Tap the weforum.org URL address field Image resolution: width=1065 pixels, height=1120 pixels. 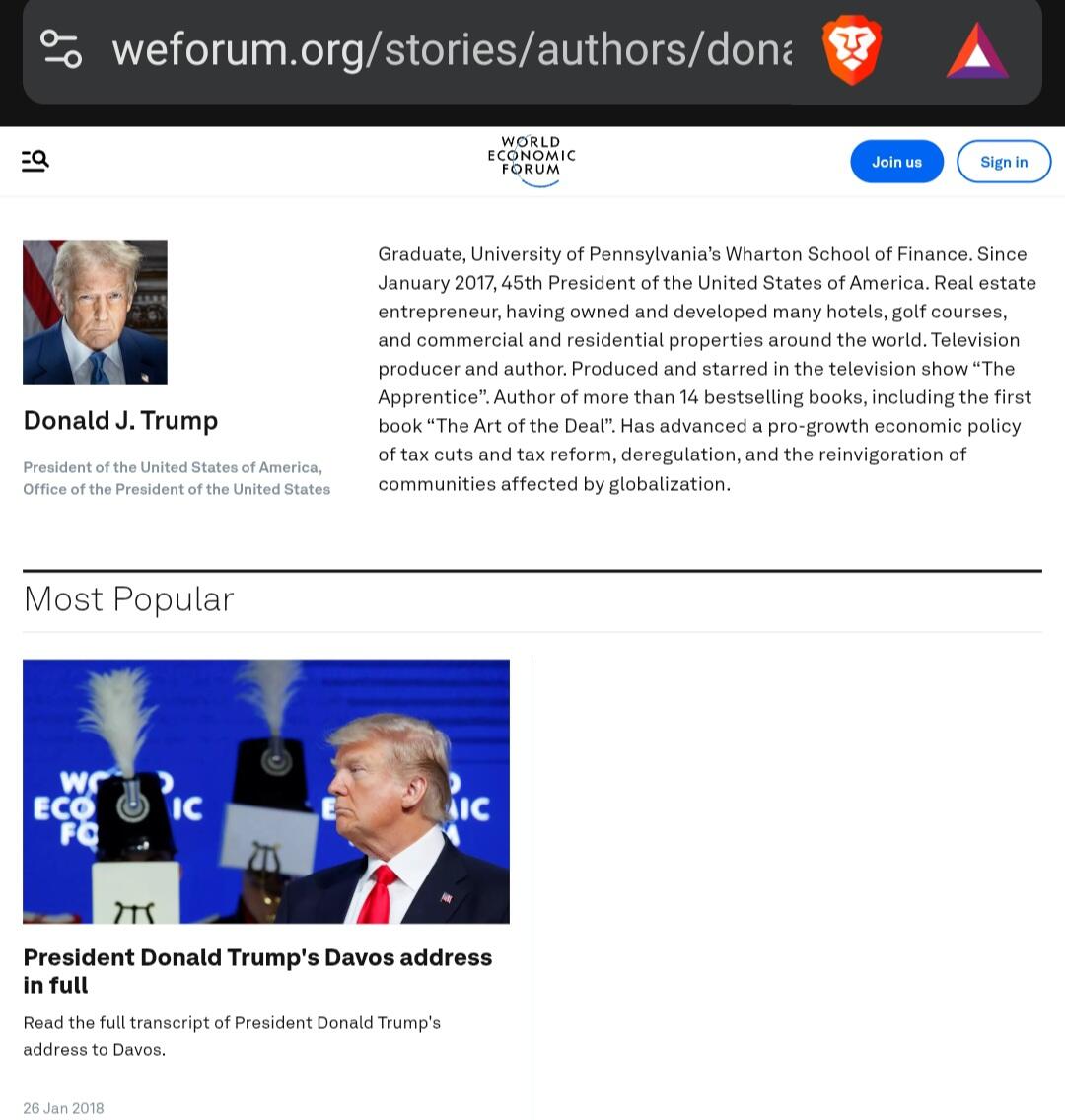[x=451, y=49]
